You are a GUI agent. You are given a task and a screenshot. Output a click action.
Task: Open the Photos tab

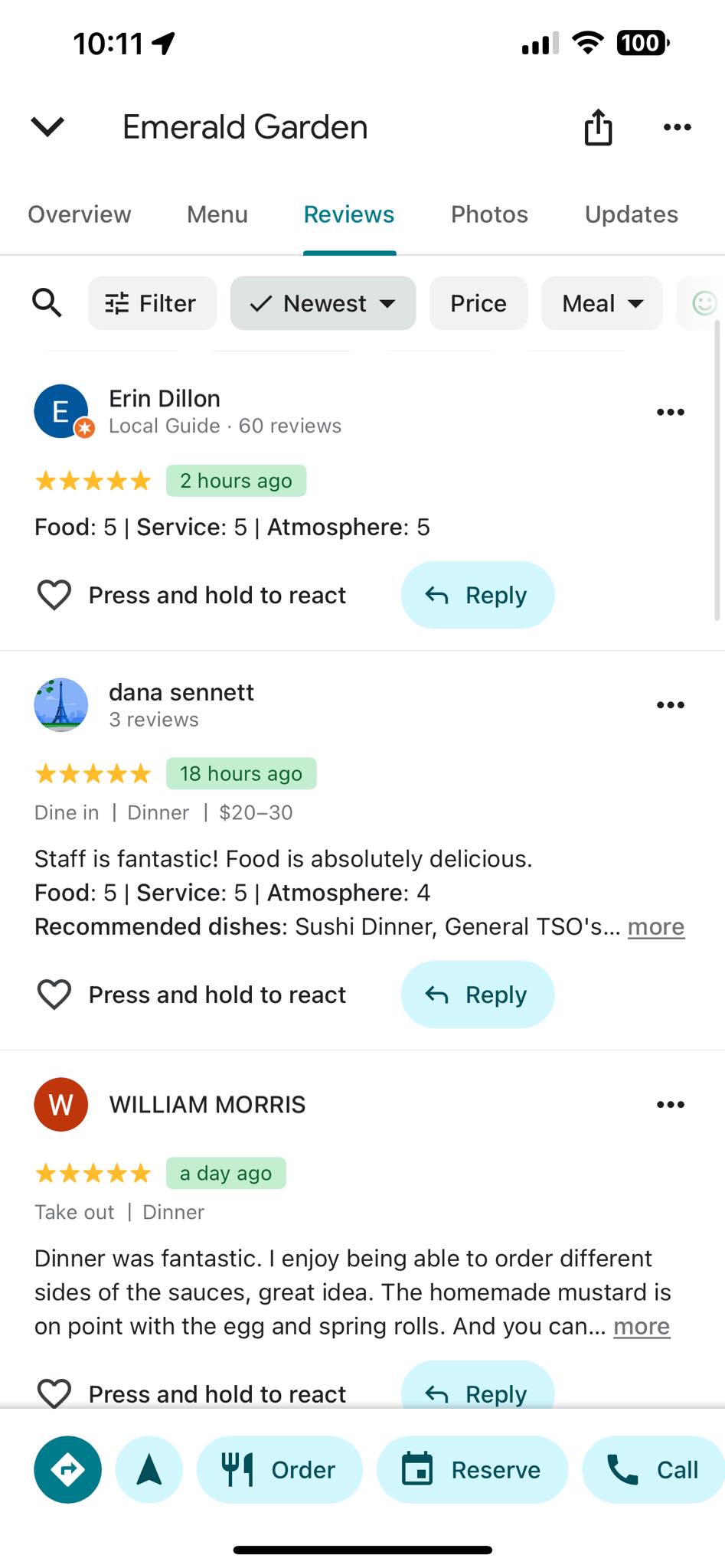click(x=489, y=214)
